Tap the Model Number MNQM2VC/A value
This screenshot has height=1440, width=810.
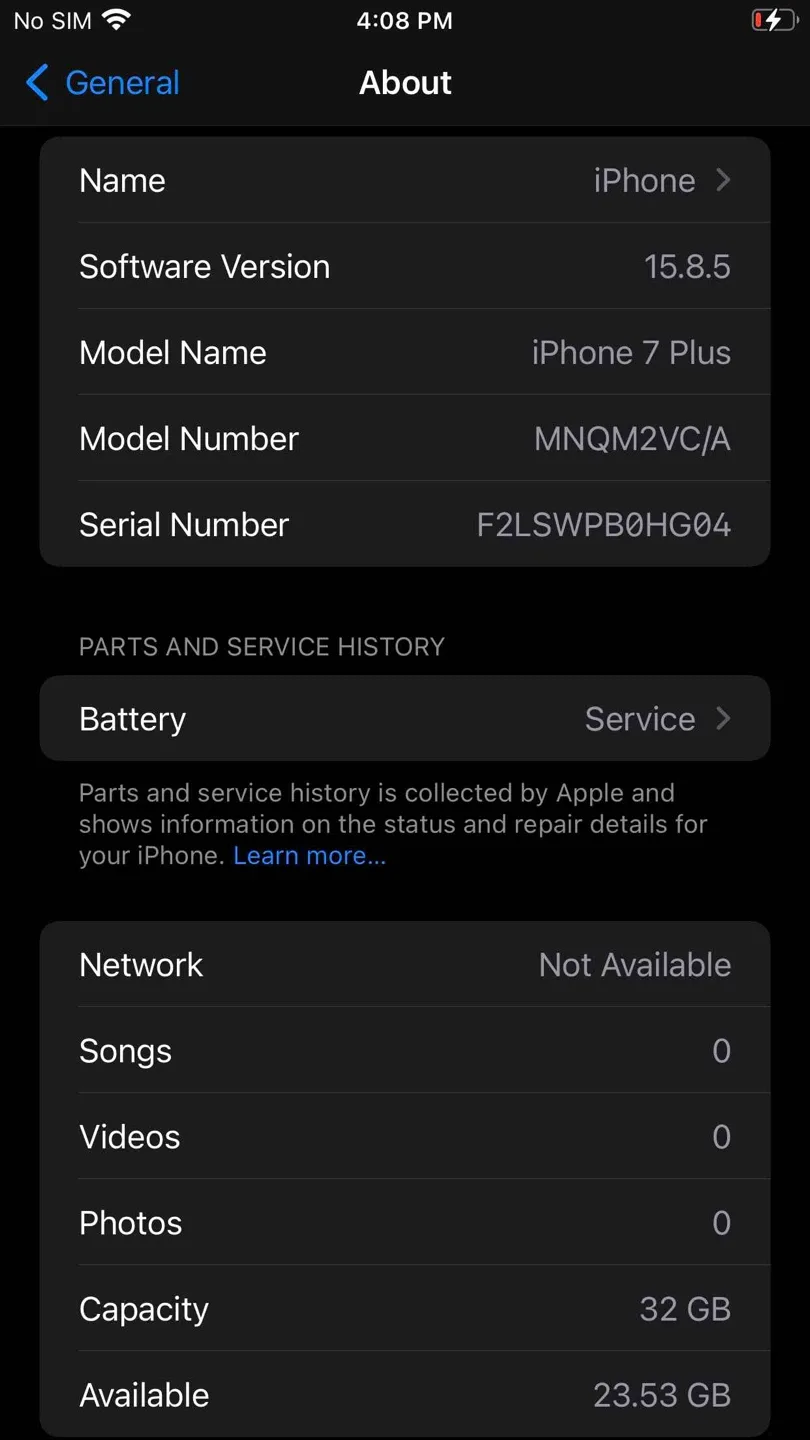(631, 438)
